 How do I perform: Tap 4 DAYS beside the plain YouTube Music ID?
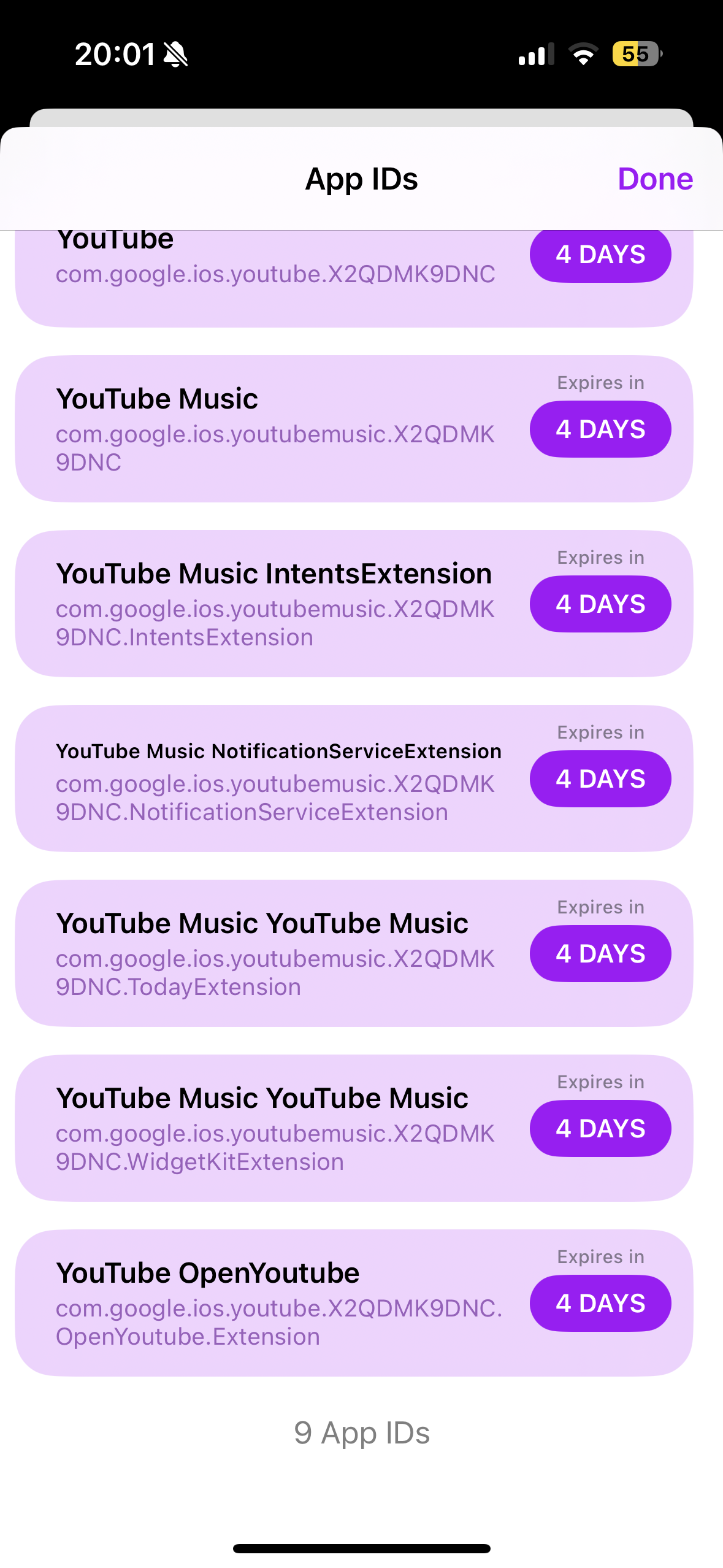(600, 429)
